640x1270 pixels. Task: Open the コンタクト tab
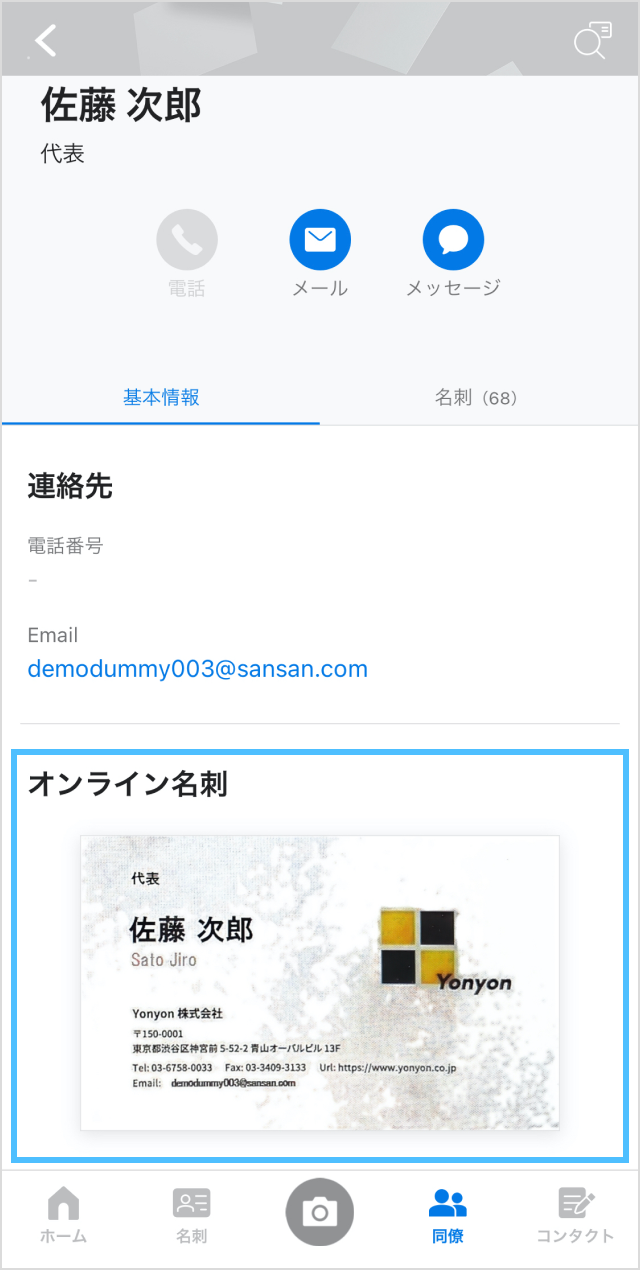click(x=575, y=1215)
